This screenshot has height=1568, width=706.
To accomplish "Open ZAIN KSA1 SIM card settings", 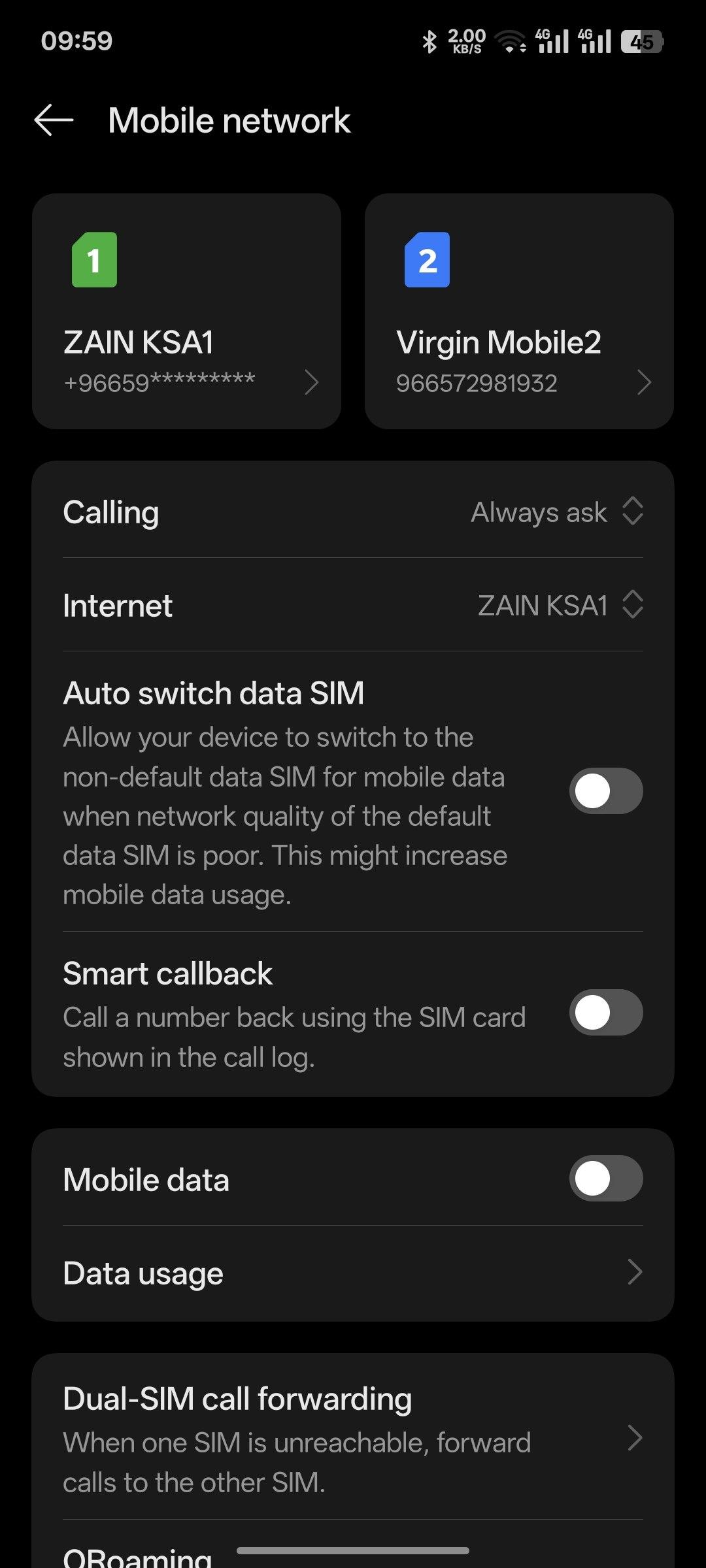I will [186, 311].
